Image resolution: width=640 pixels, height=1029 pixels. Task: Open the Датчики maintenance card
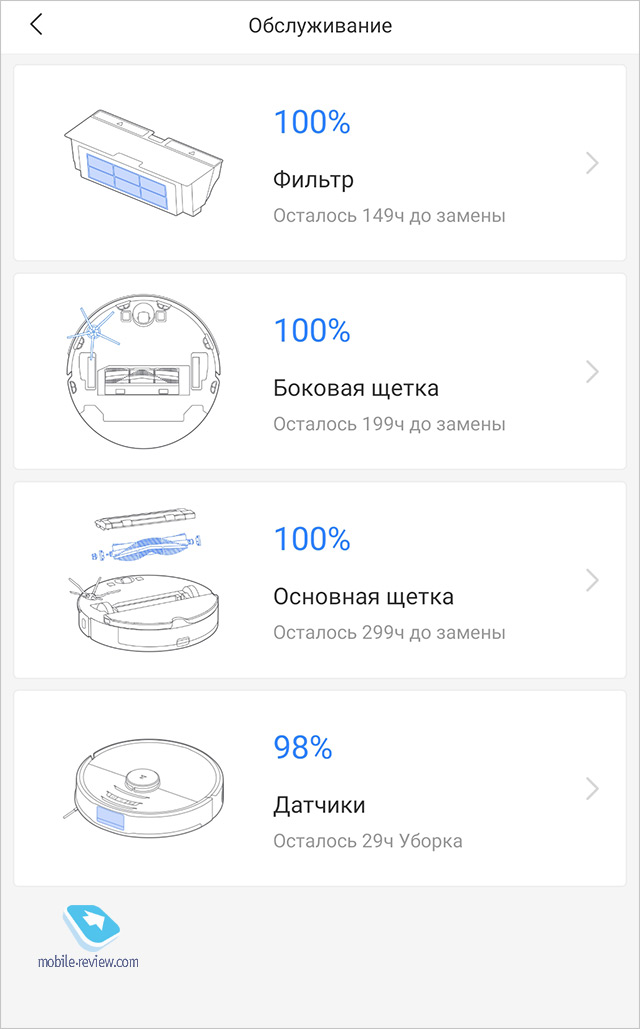pyautogui.click(x=320, y=788)
